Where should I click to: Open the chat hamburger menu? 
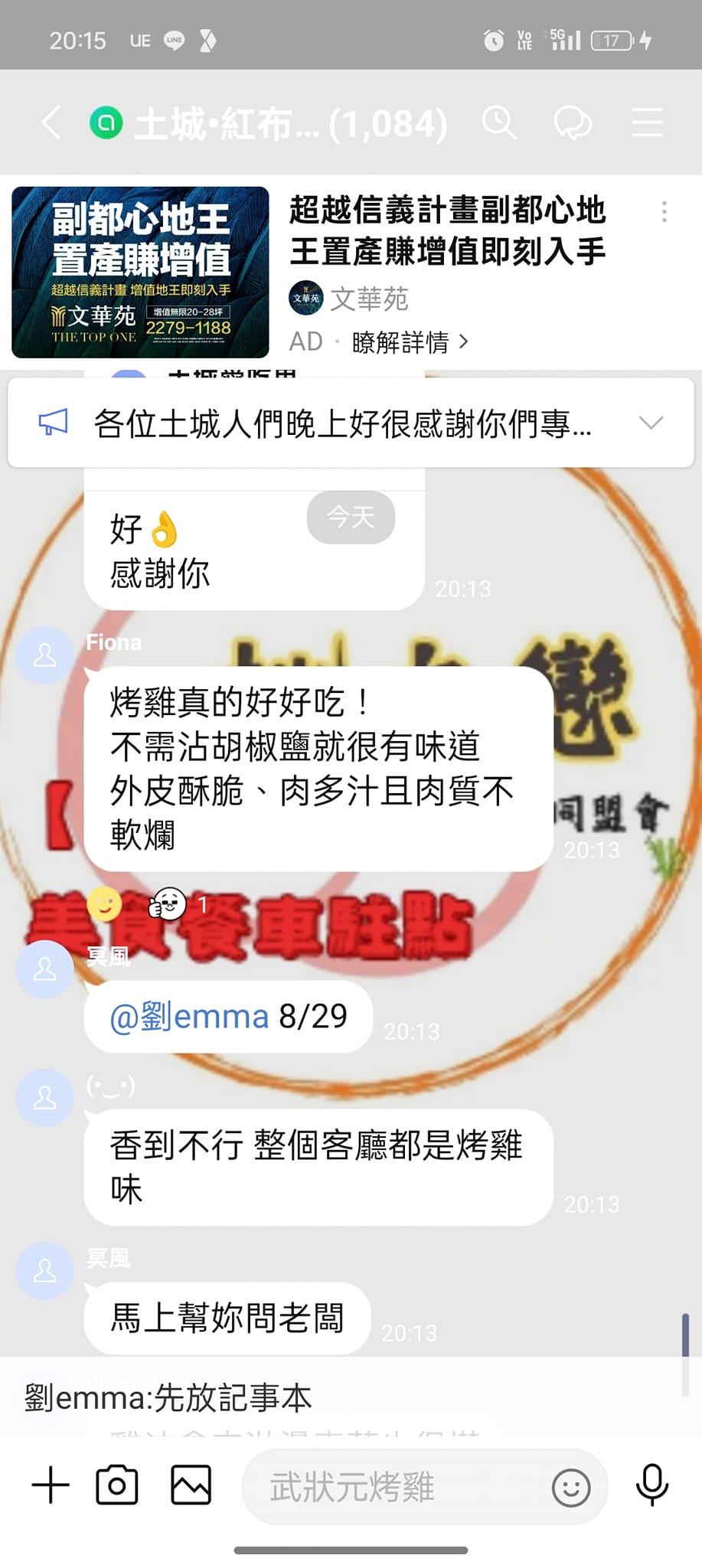coord(647,122)
